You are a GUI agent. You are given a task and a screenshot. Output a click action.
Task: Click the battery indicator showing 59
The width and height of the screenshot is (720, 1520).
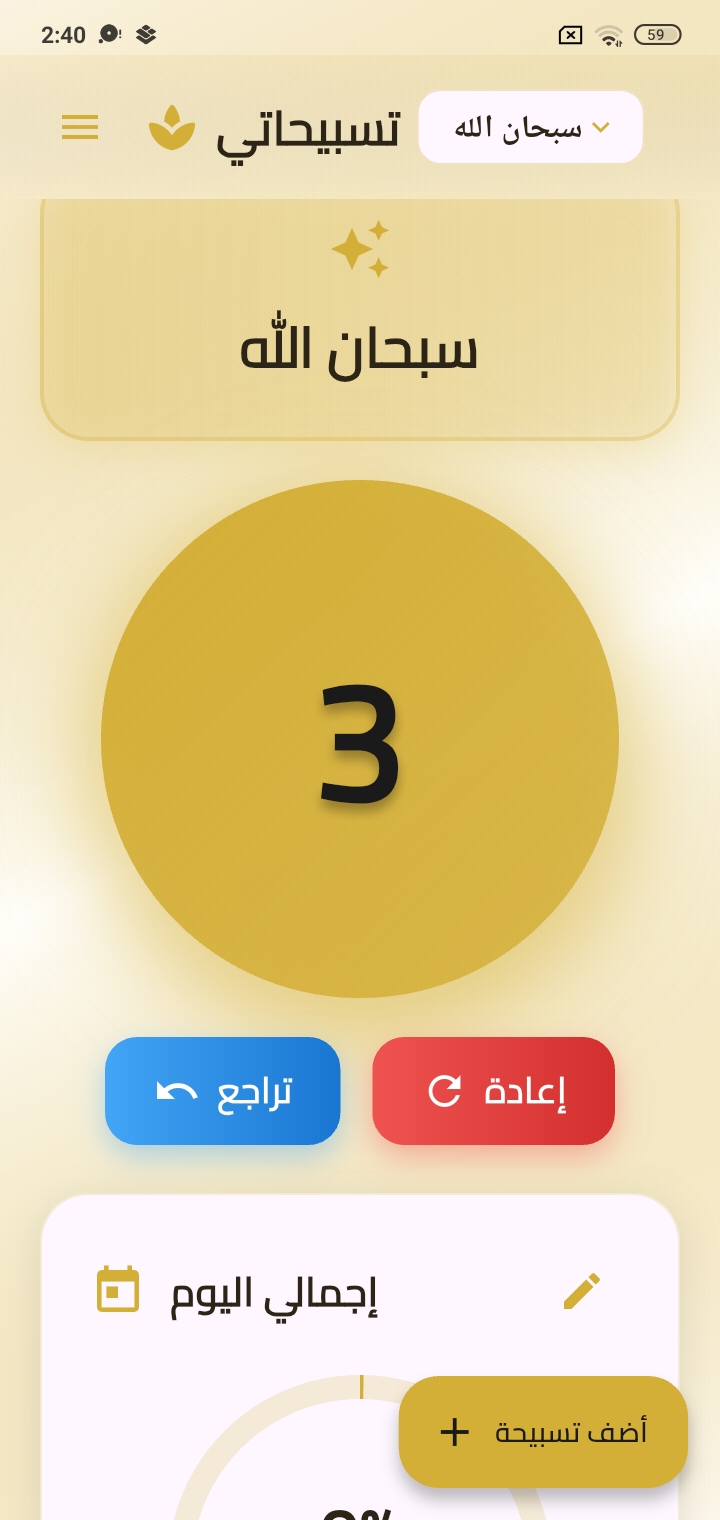[x=658, y=34]
